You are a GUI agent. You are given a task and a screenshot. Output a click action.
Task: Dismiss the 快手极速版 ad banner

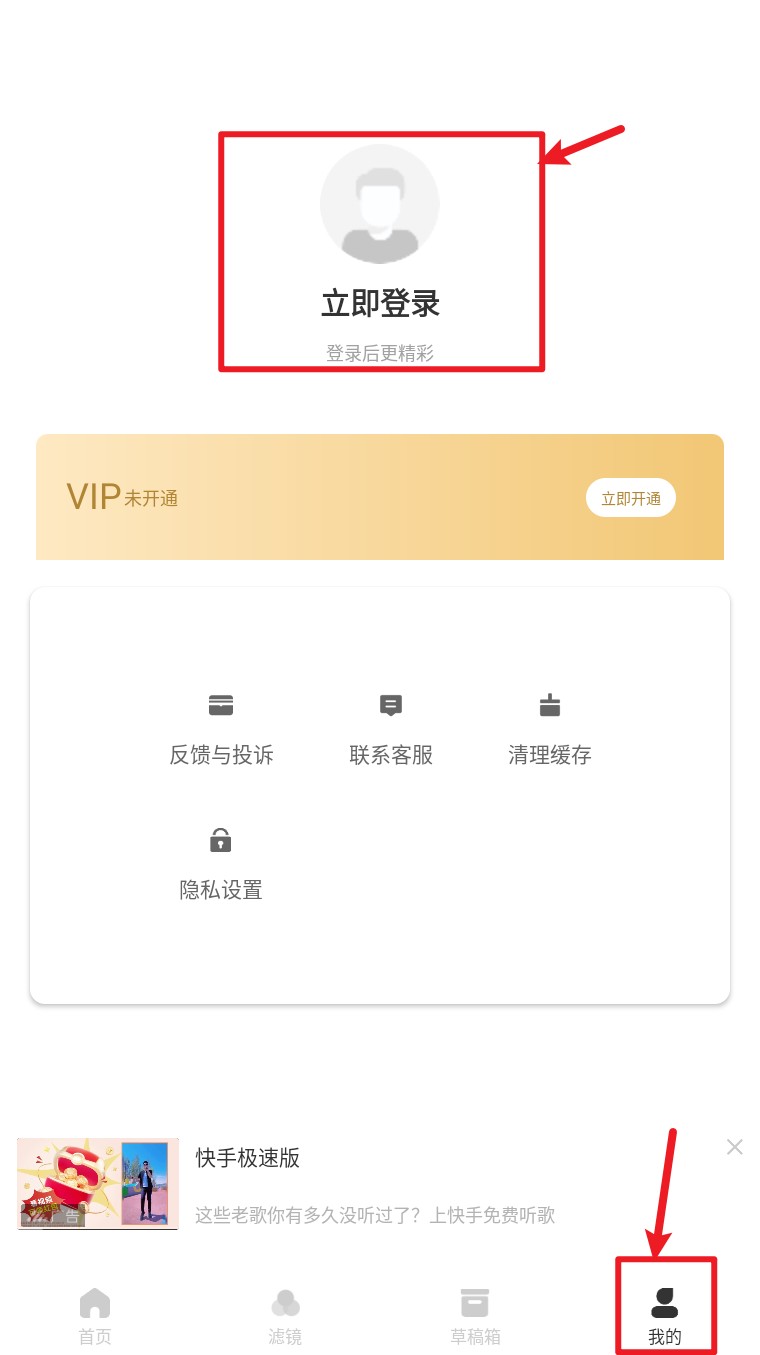click(x=734, y=1147)
